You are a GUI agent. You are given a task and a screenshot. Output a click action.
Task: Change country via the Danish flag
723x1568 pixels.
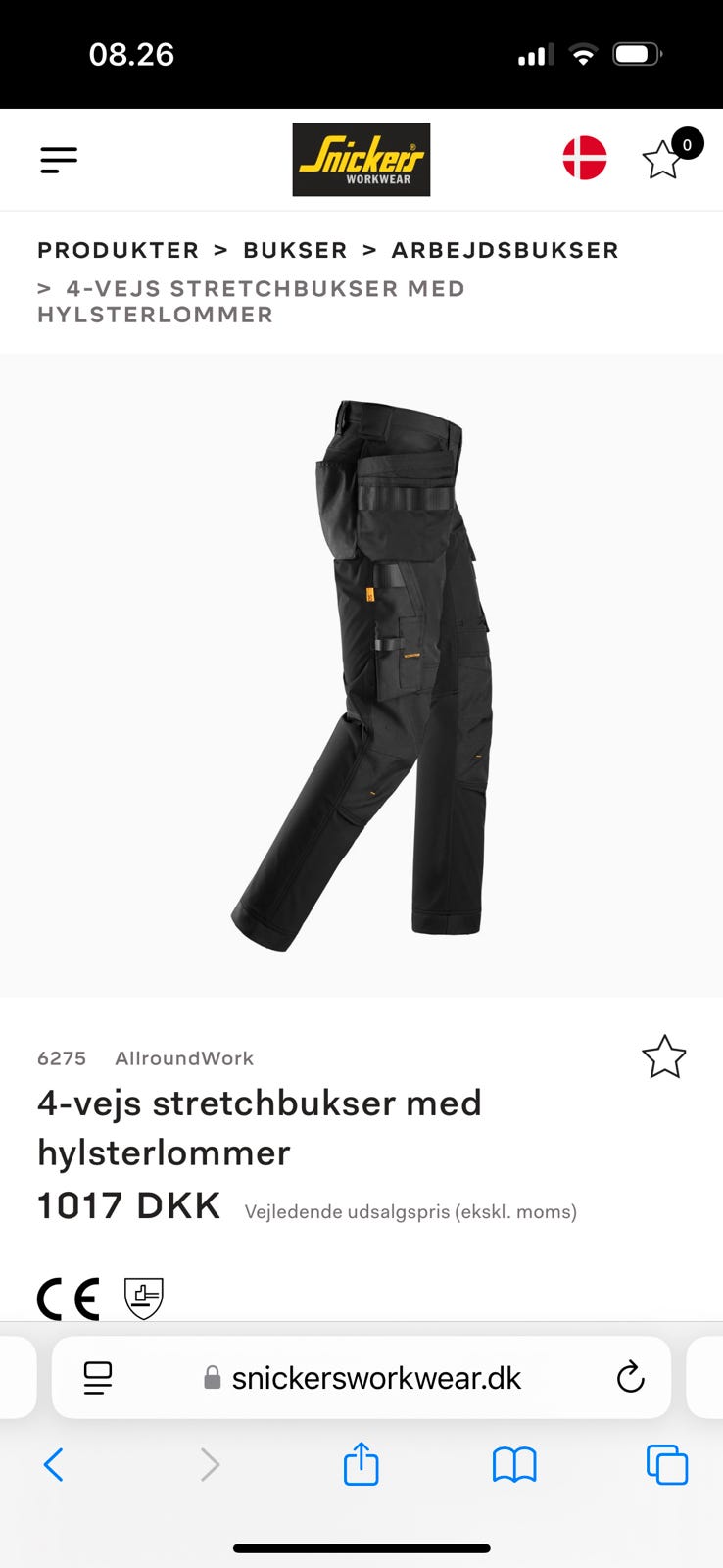(x=585, y=159)
